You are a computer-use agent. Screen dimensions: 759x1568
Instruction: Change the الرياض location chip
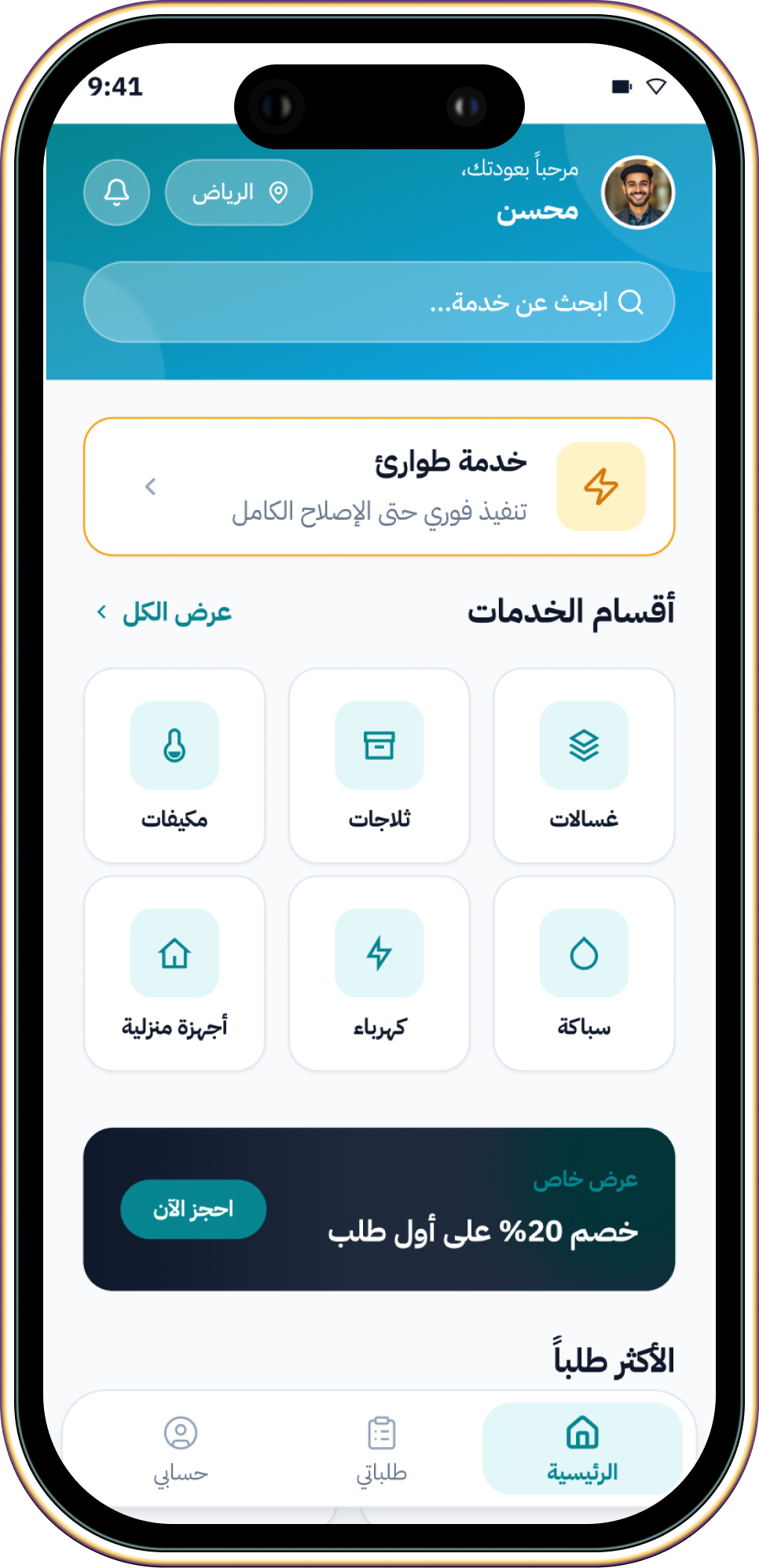pyautogui.click(x=239, y=192)
